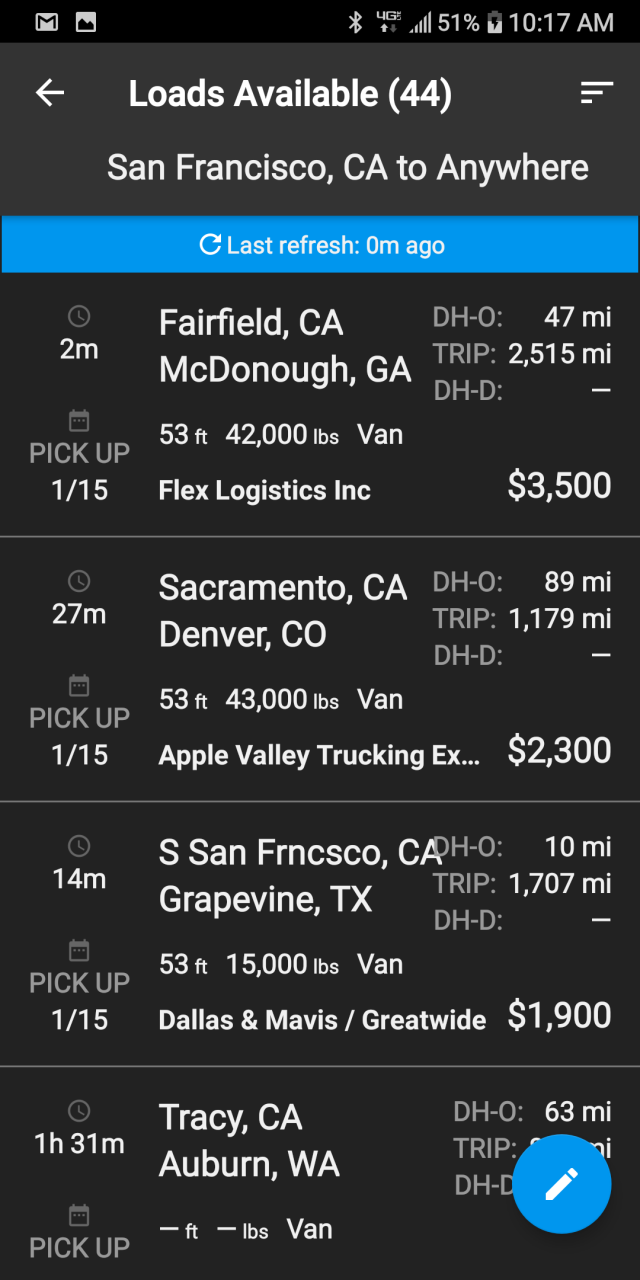Open the Tracy, CA to Auburn, WA load
The width and height of the screenshot is (640, 1280).
tap(280, 1170)
